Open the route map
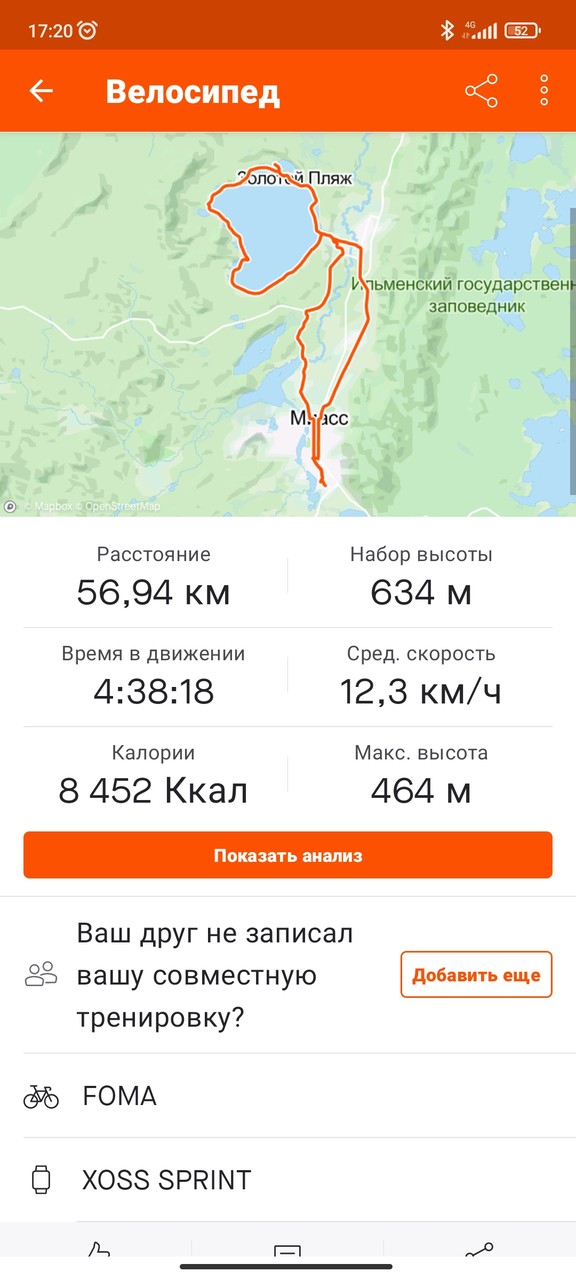Screen dimensions: 576x1280 click(288, 324)
